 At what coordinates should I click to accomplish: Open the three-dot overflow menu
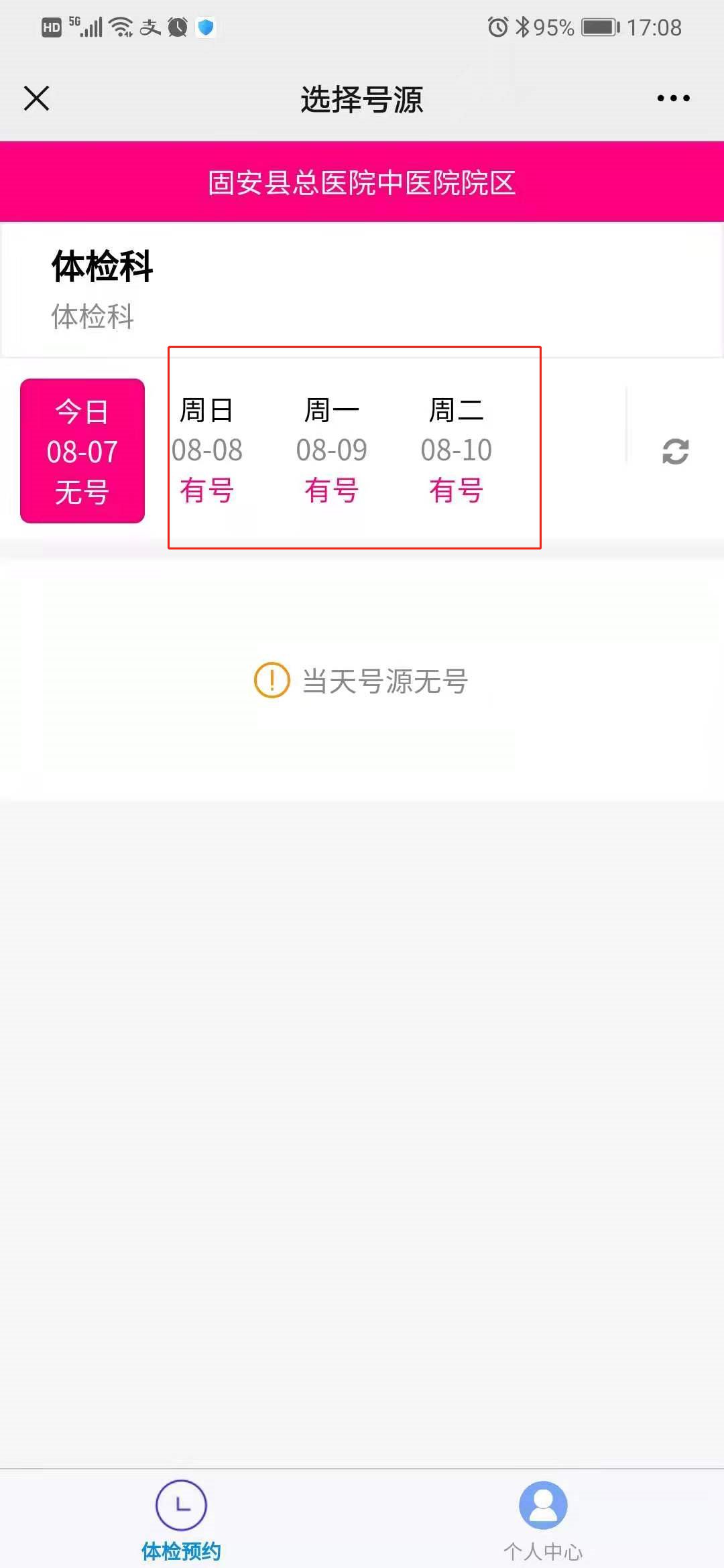(x=673, y=99)
